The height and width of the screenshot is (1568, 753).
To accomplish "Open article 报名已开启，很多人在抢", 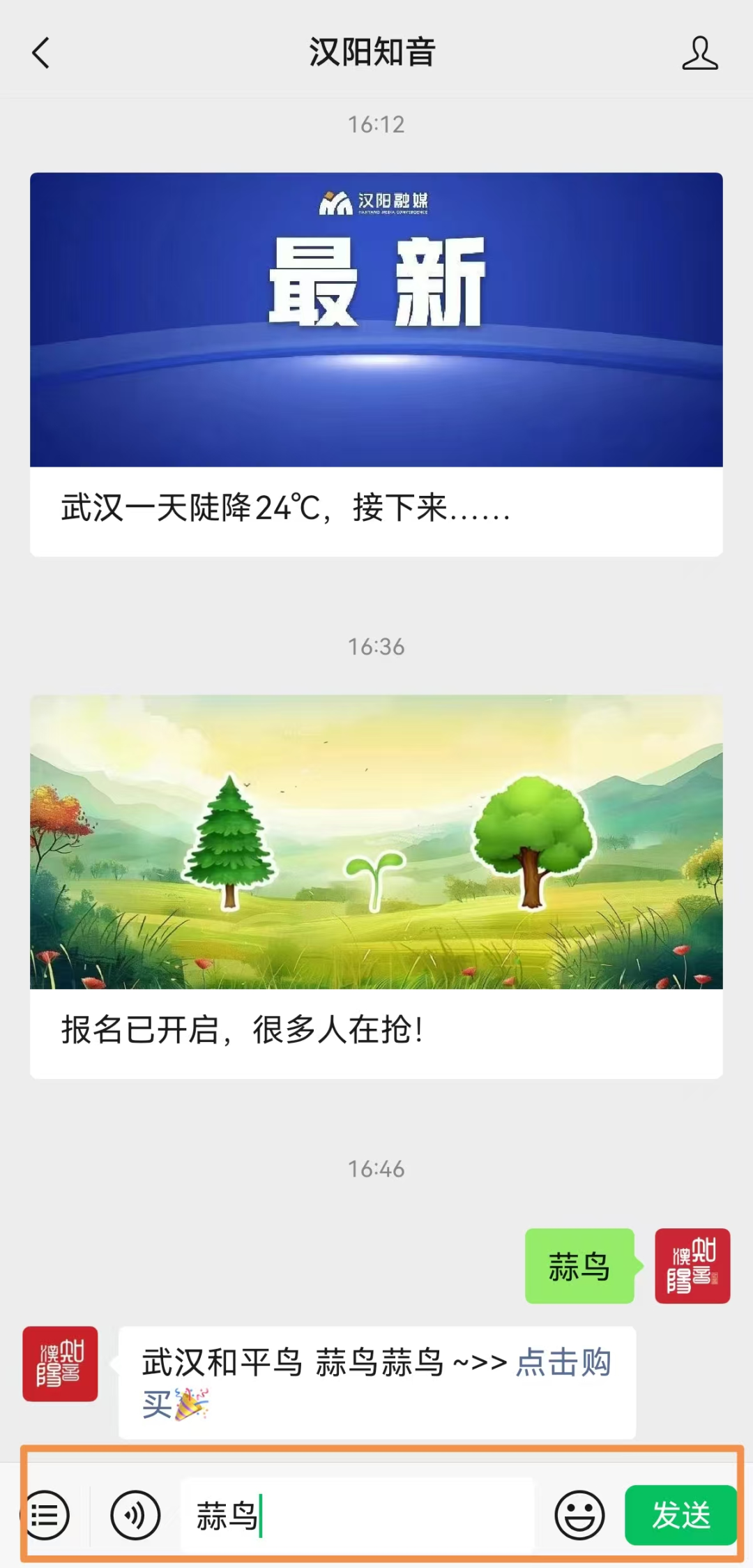I will click(376, 886).
